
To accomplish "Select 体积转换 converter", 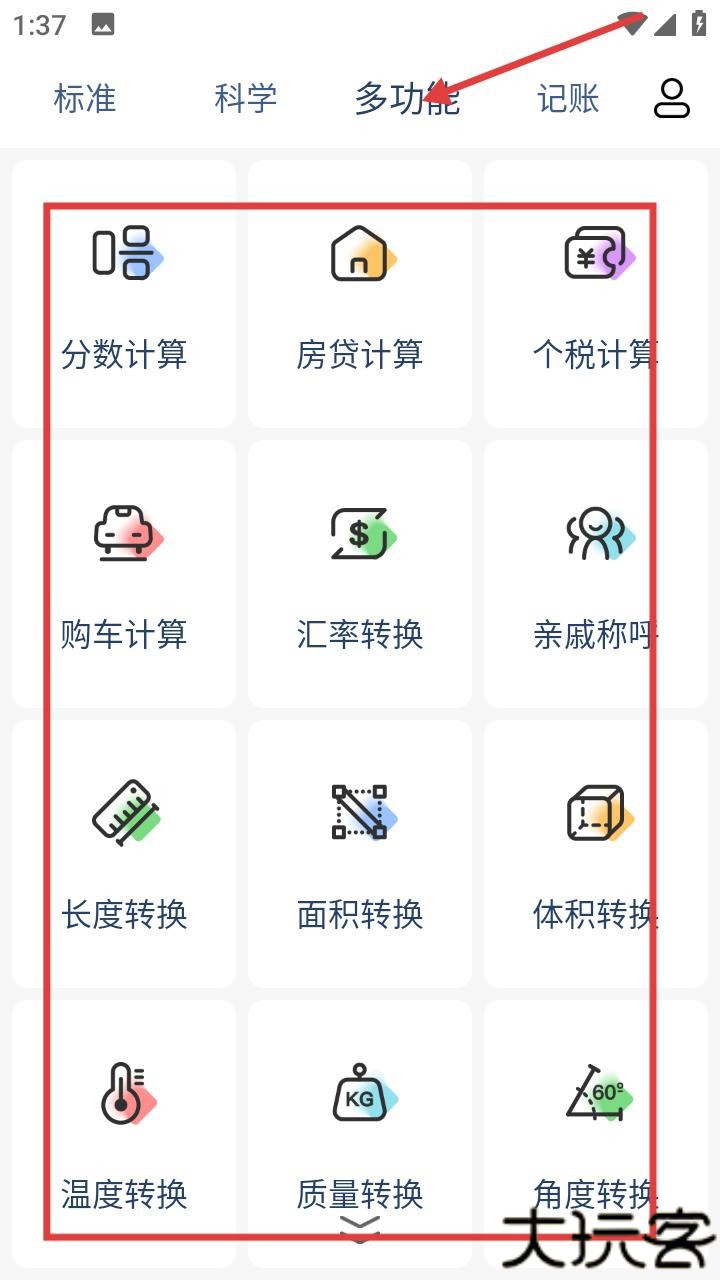I will click(596, 854).
